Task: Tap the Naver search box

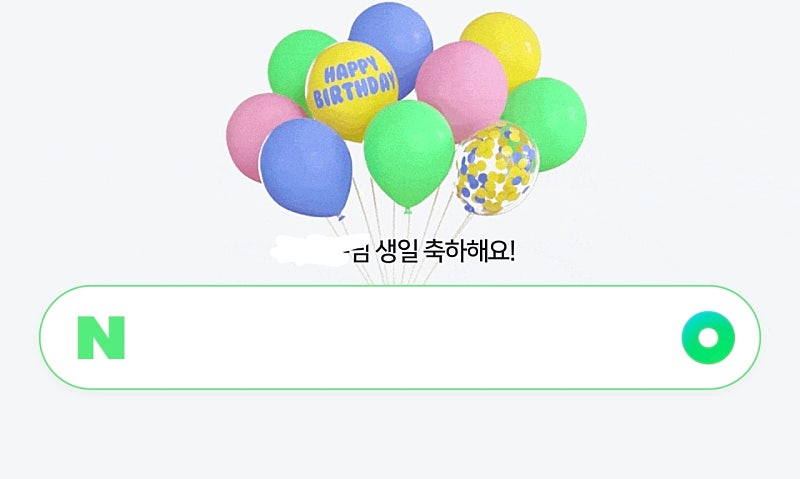Action: click(400, 337)
